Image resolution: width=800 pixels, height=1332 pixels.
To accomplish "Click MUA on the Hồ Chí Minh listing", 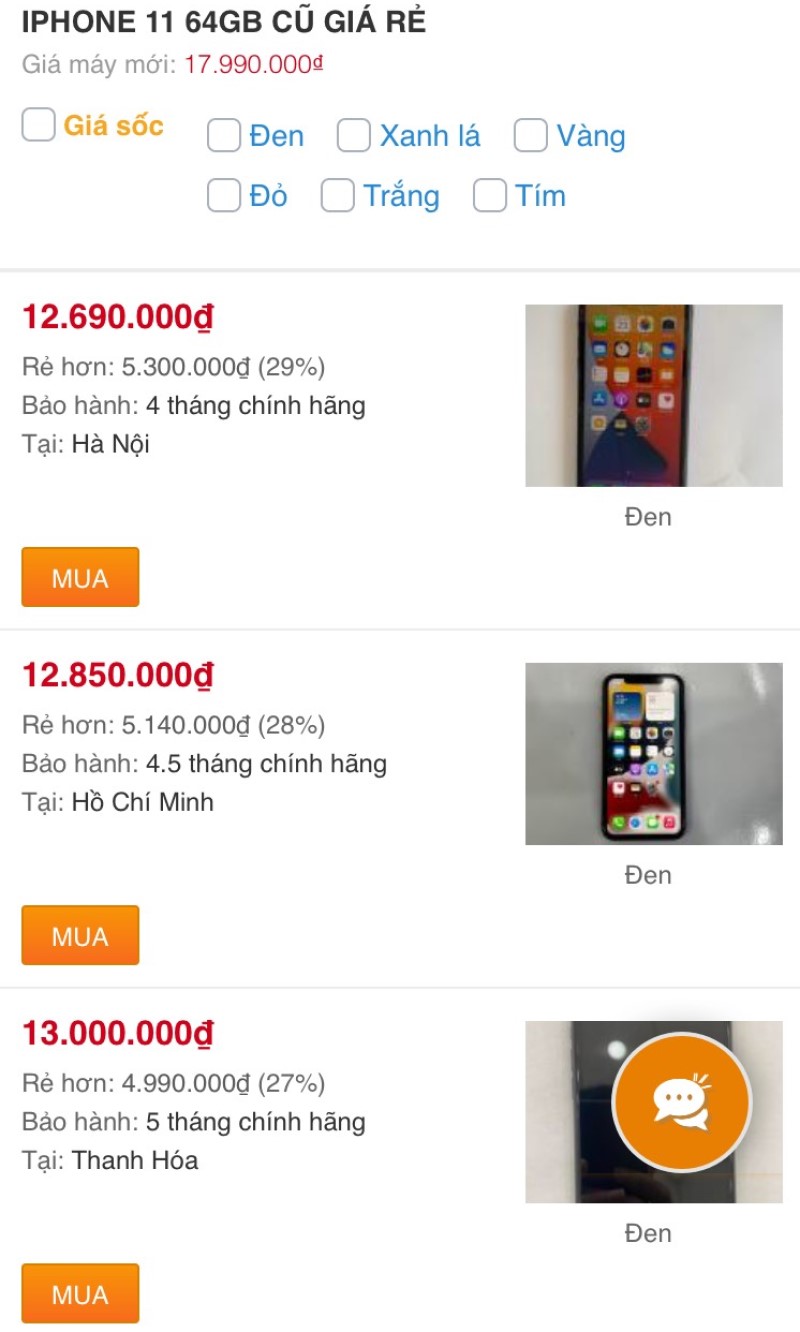I will [80, 935].
